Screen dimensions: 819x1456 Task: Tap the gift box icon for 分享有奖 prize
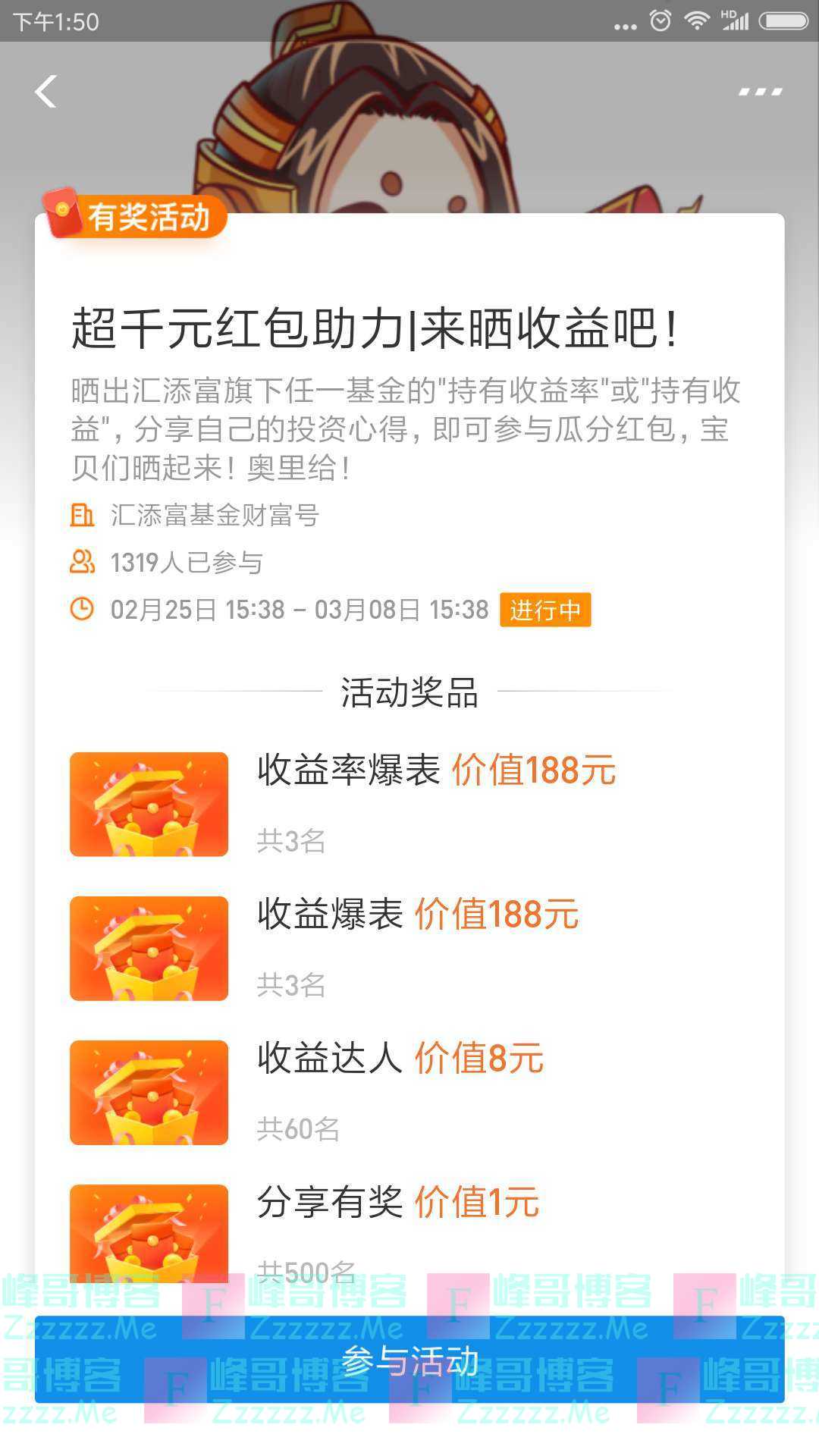148,1236
